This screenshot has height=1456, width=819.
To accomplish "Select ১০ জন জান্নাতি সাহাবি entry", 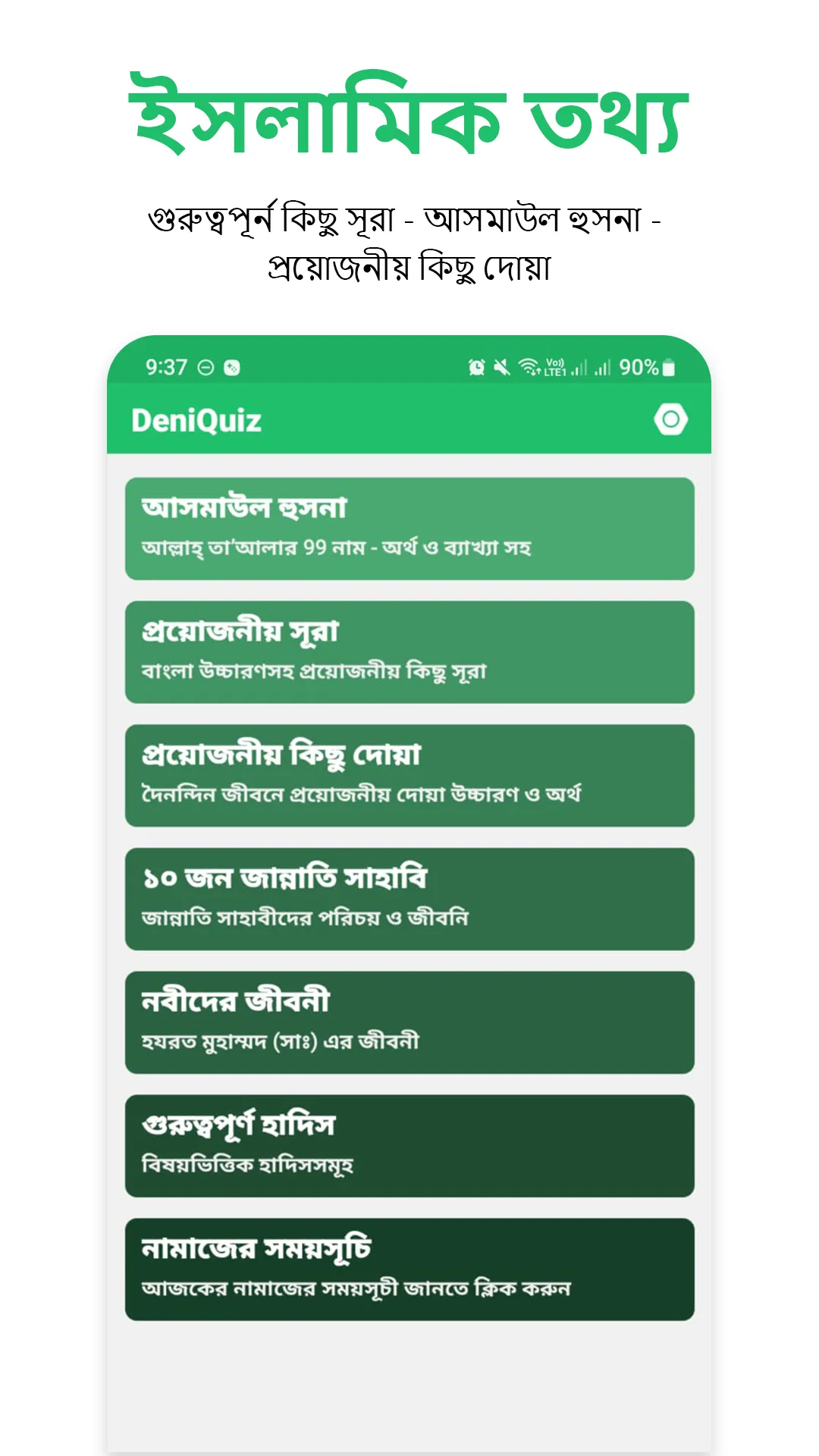I will [x=409, y=899].
